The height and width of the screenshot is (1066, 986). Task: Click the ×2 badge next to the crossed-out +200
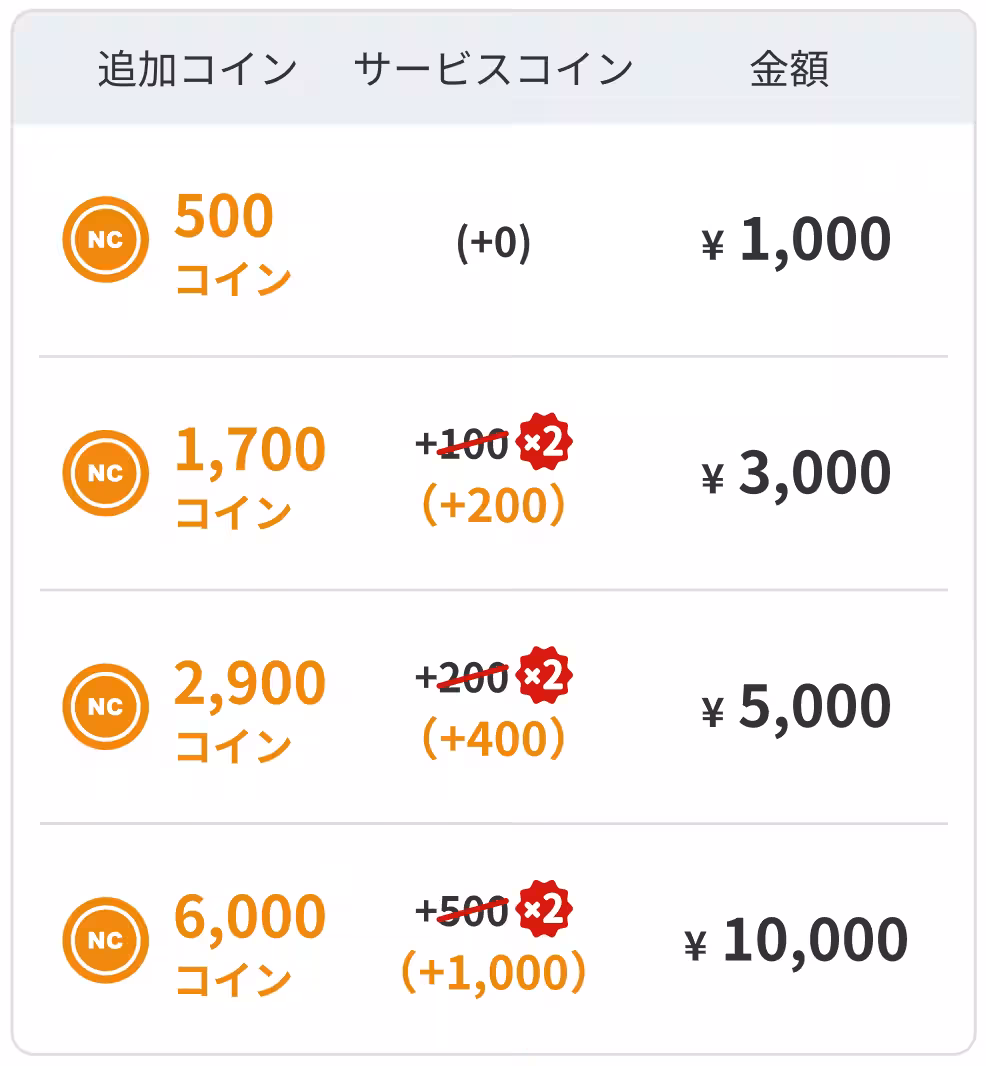[546, 676]
